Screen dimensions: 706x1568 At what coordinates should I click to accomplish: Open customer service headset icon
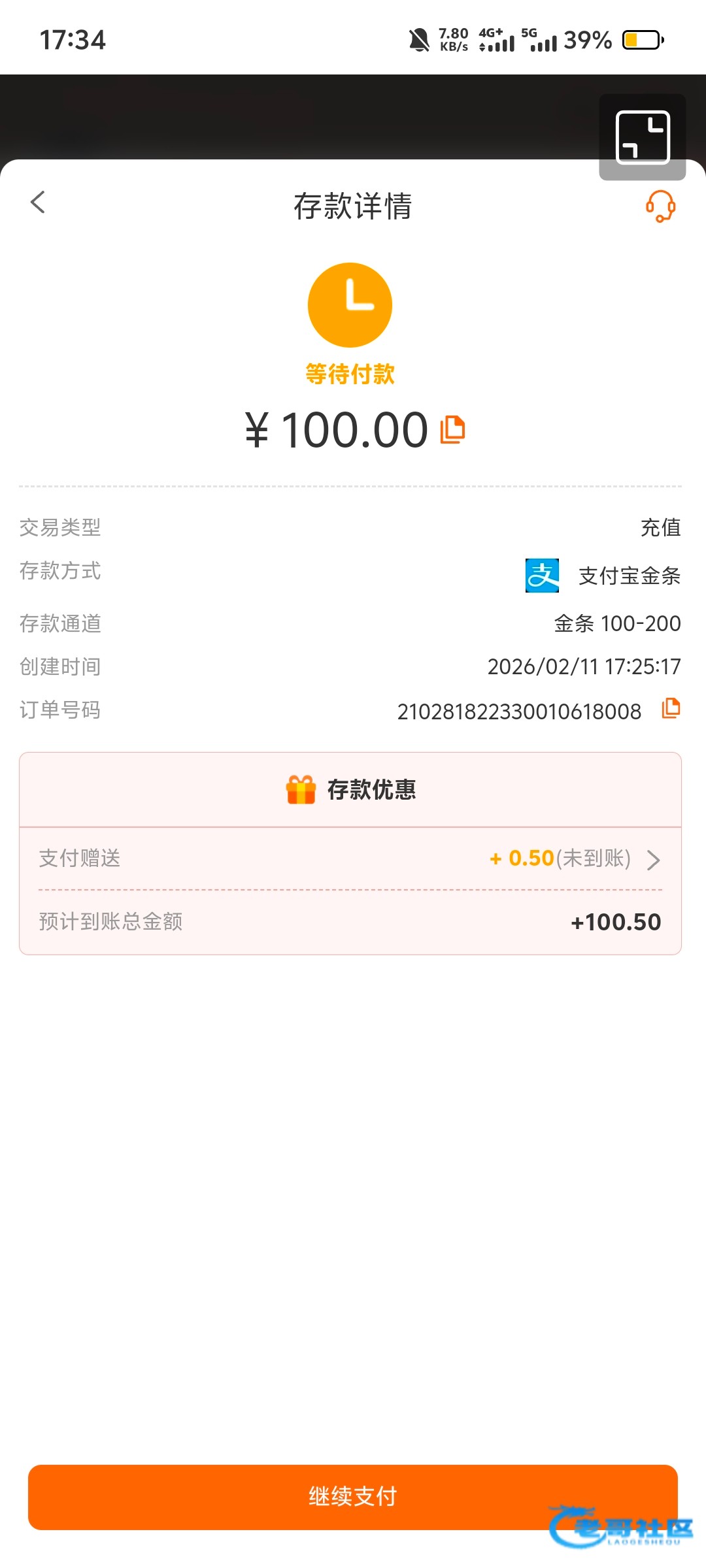[660, 206]
